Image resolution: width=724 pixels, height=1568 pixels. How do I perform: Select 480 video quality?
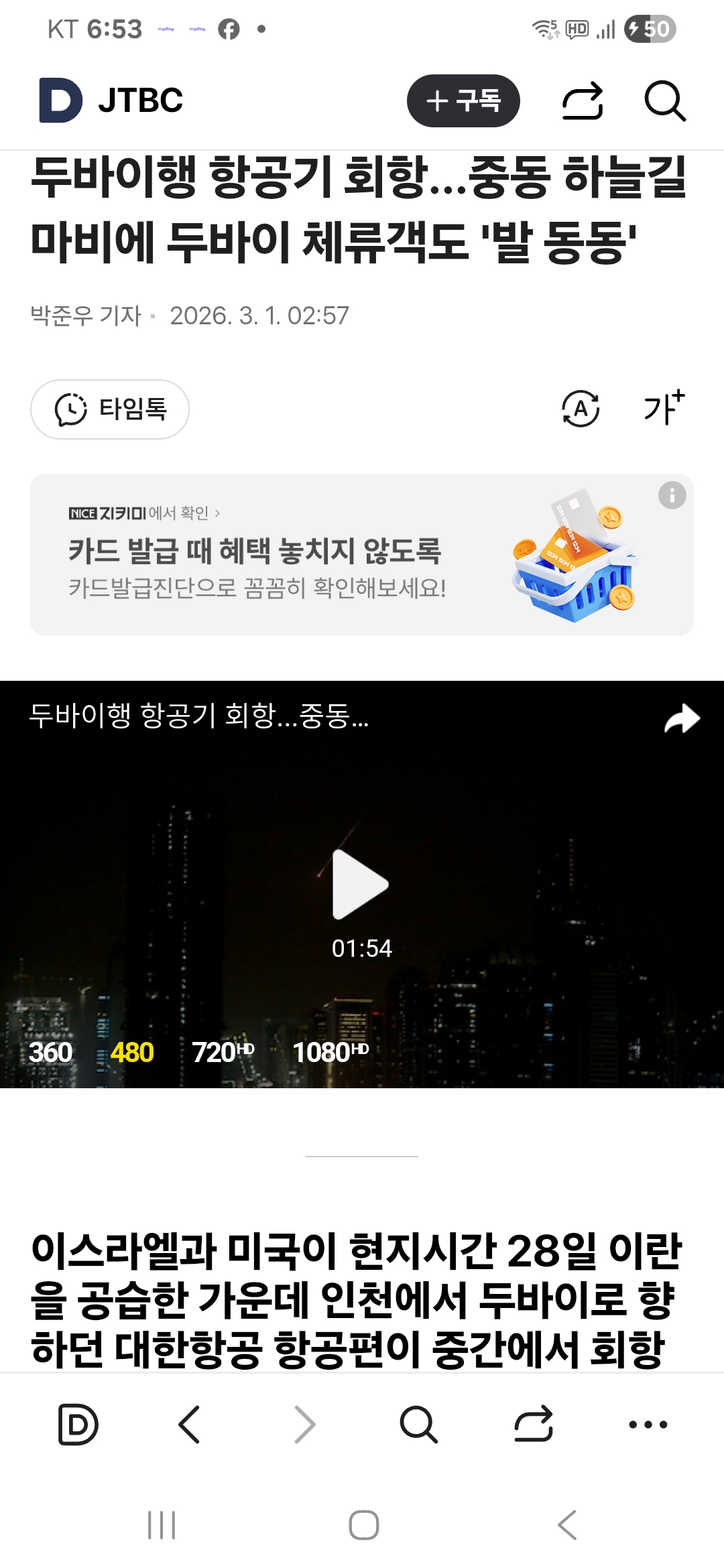pyautogui.click(x=132, y=1053)
